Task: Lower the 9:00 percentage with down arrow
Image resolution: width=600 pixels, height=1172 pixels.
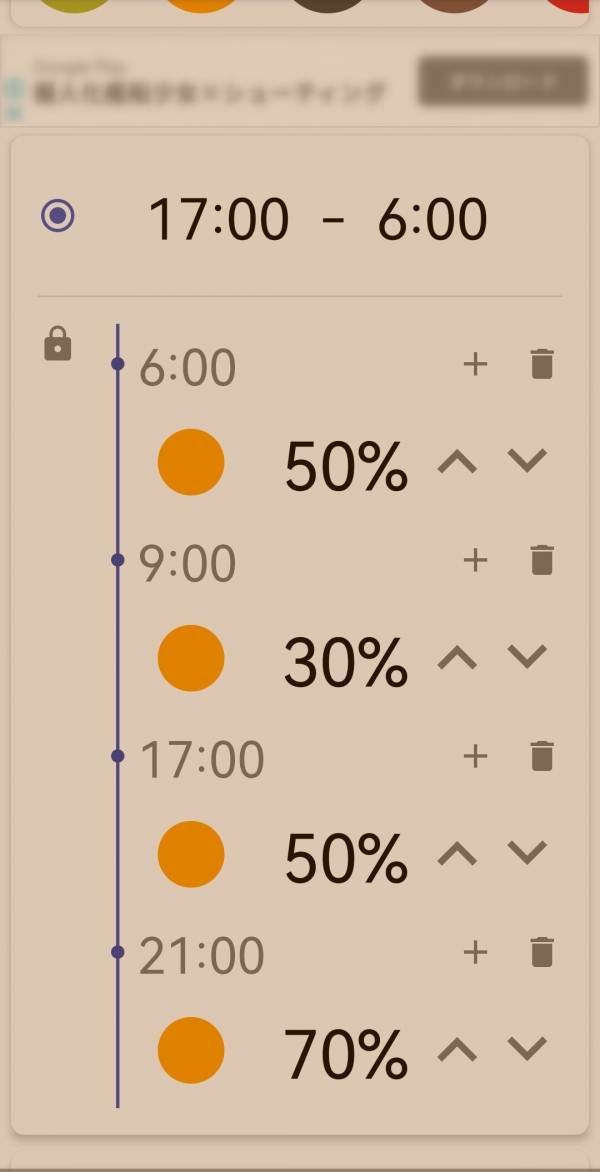Action: tap(527, 657)
